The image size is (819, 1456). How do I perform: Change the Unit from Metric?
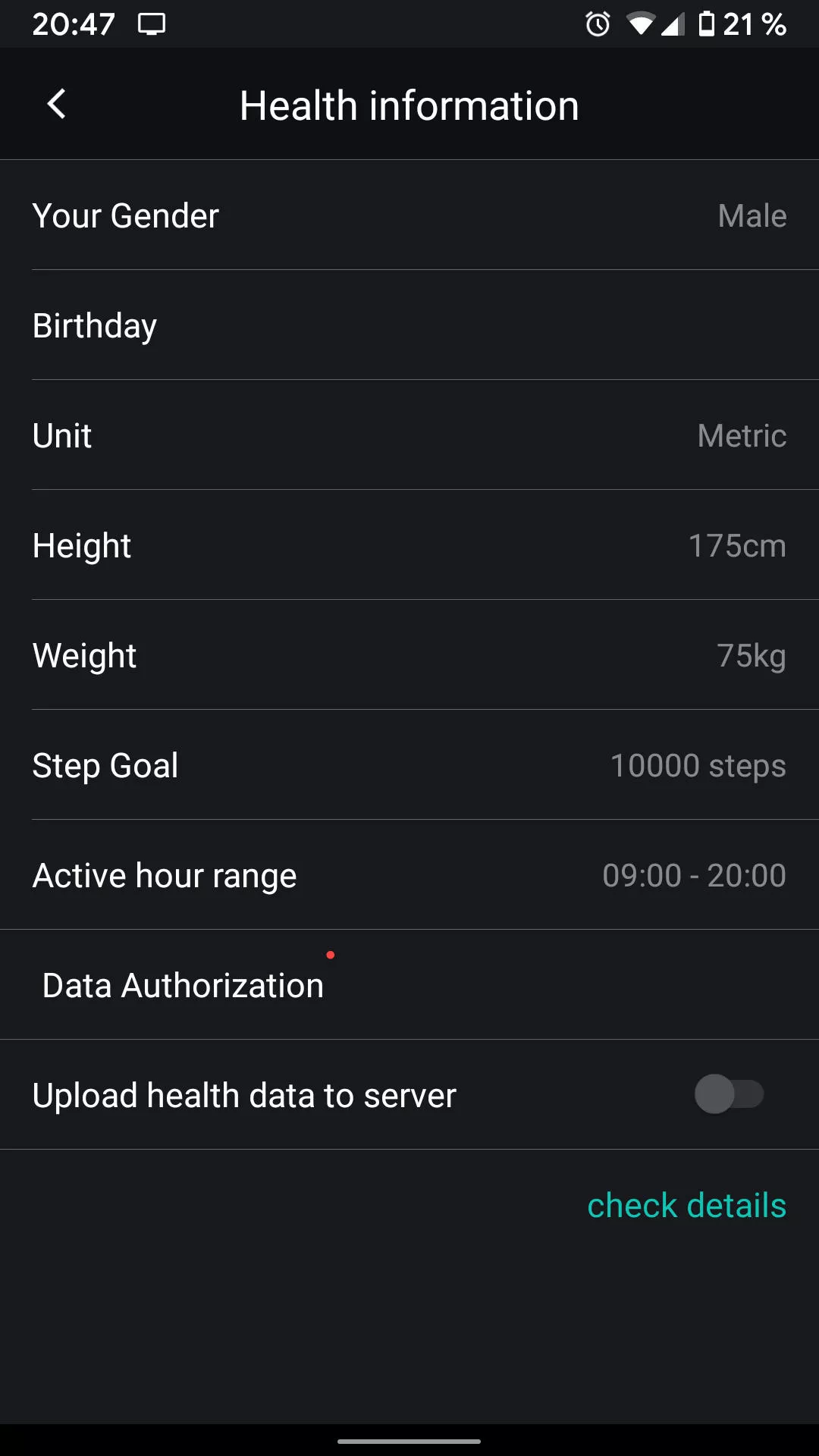(x=409, y=436)
